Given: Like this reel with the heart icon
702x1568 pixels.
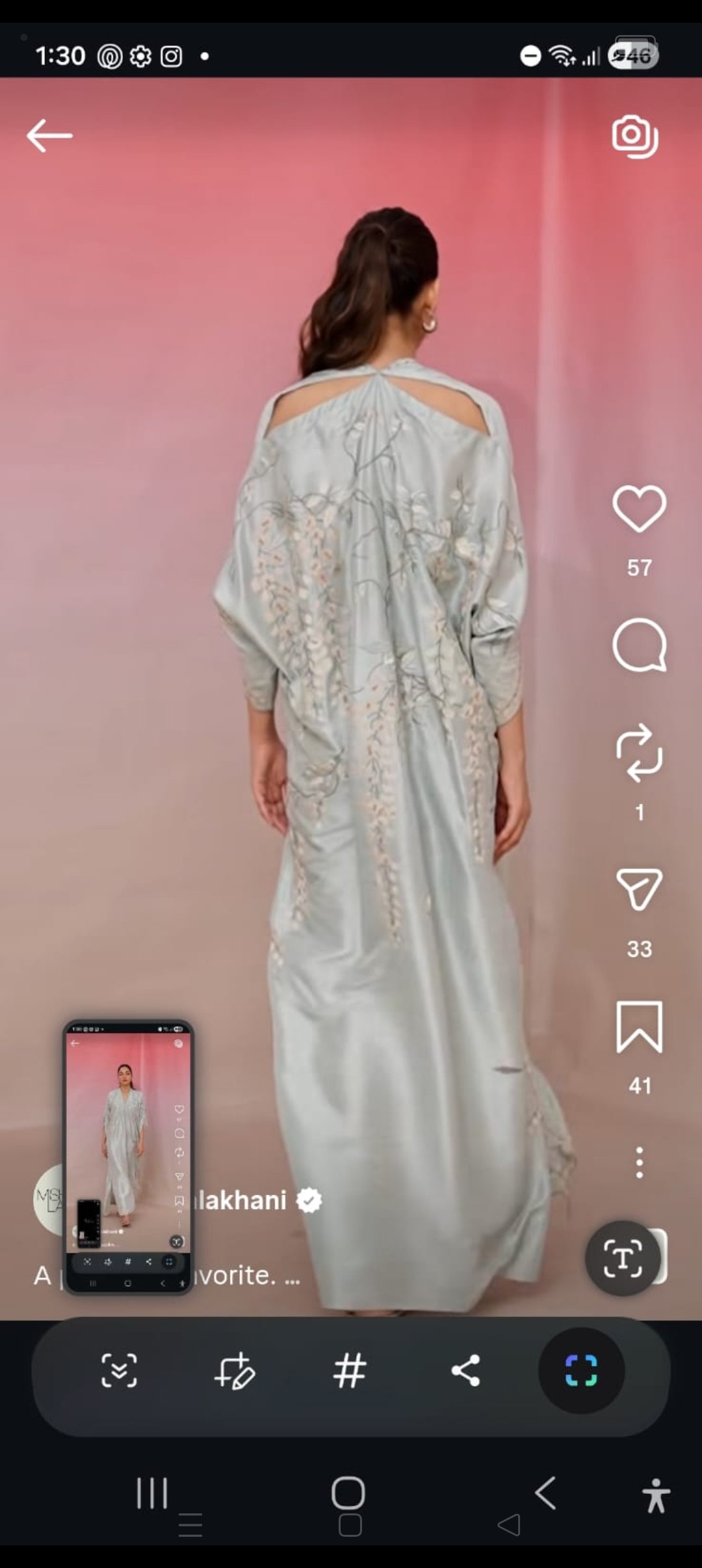Looking at the screenshot, I should click(x=639, y=509).
